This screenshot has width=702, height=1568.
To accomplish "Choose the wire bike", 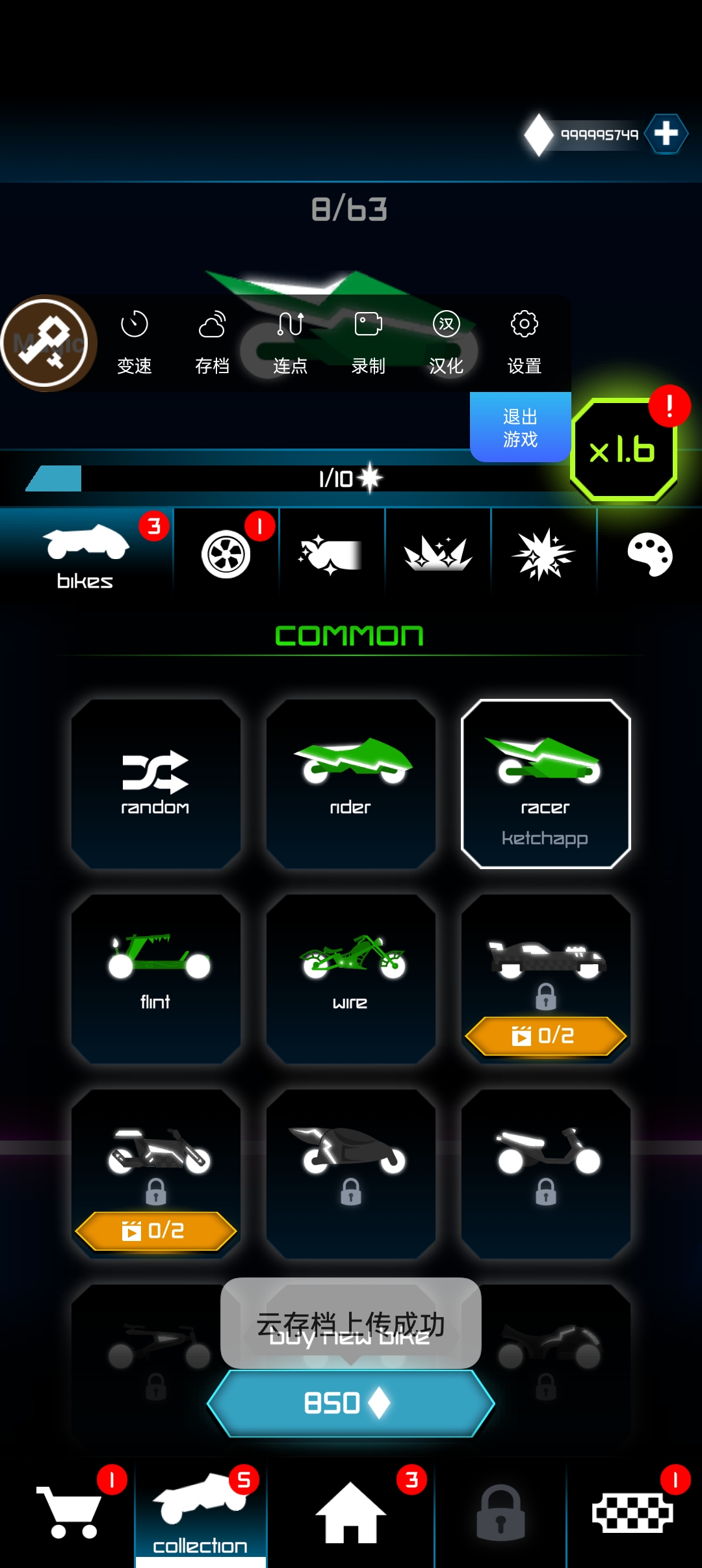I will coord(351,978).
